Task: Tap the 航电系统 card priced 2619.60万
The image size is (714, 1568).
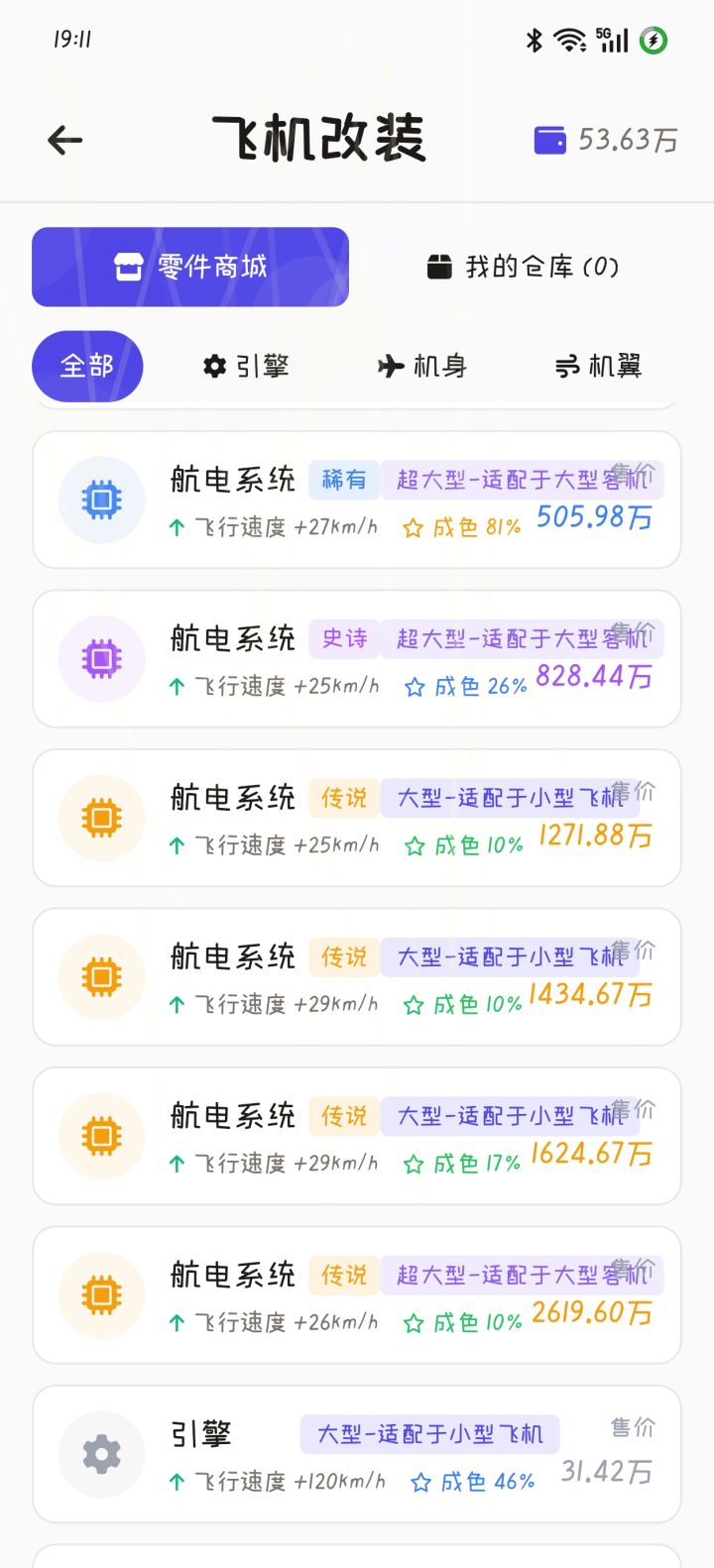Action: pos(357,1295)
